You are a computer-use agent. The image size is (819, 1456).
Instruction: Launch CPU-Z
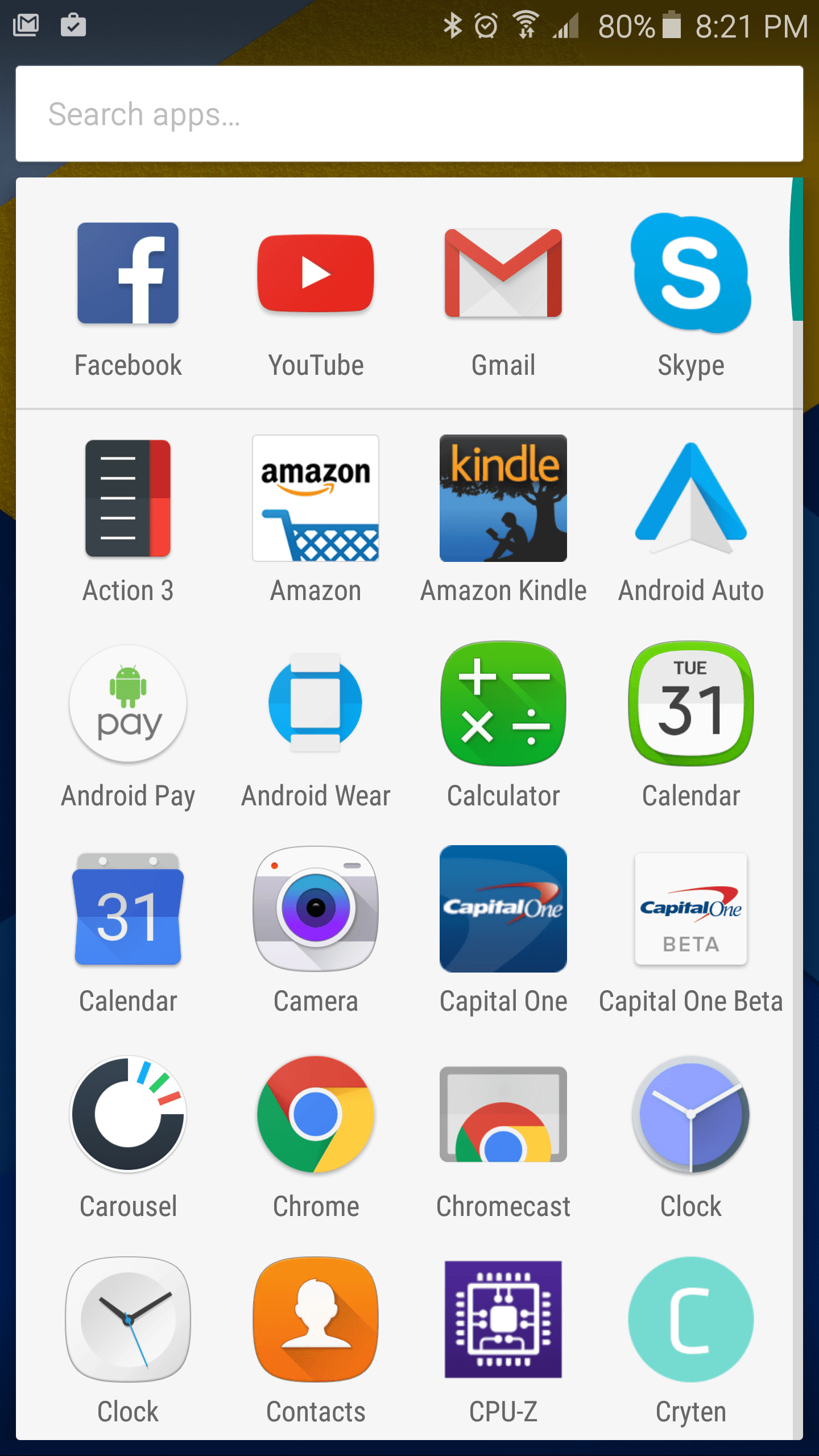coord(503,1319)
